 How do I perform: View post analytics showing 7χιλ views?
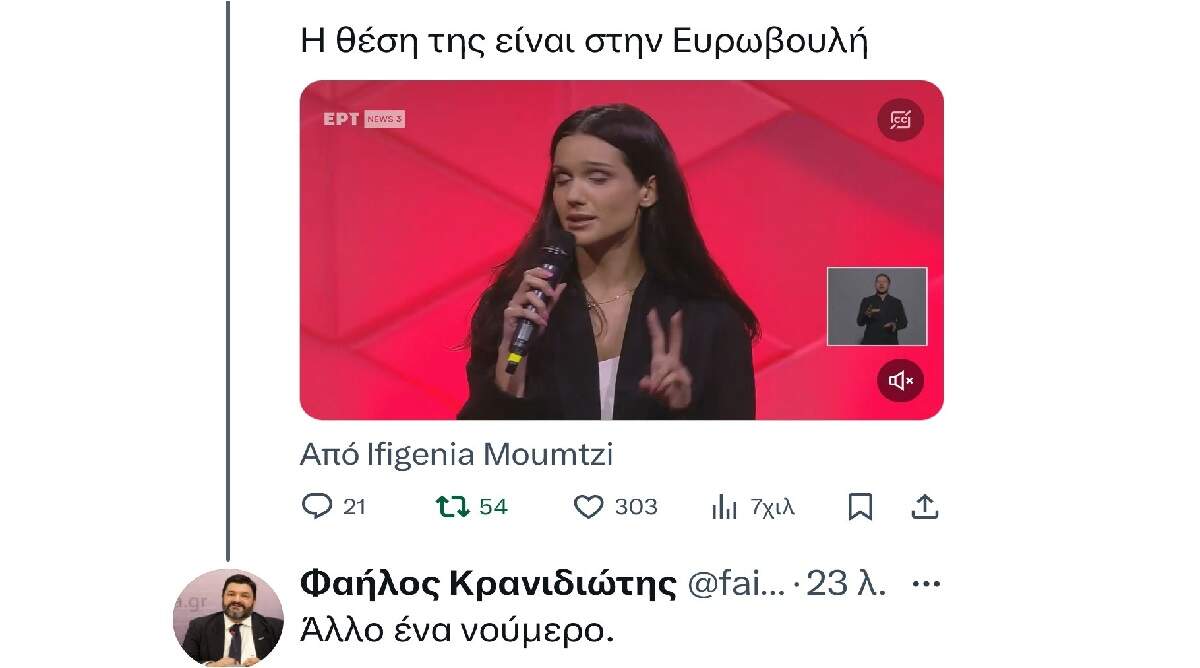tap(724, 507)
